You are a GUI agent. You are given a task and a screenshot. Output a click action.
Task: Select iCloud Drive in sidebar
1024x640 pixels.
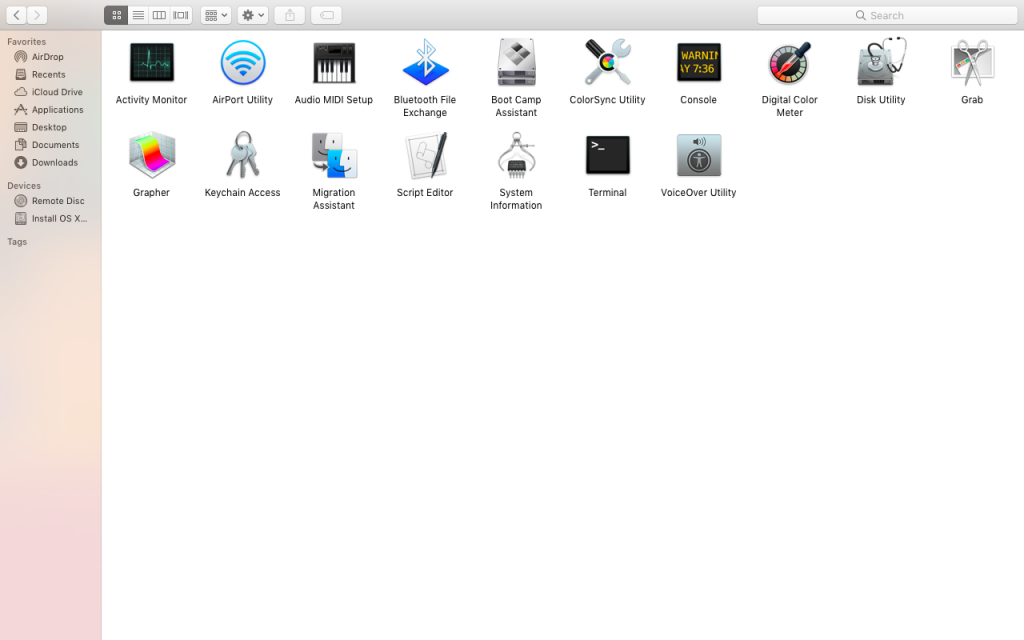[56, 92]
